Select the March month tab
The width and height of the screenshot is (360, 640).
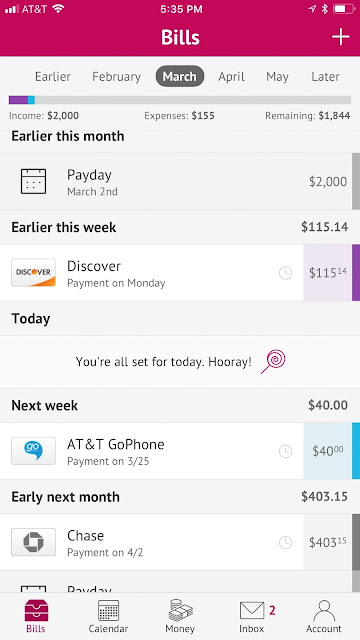(x=180, y=76)
